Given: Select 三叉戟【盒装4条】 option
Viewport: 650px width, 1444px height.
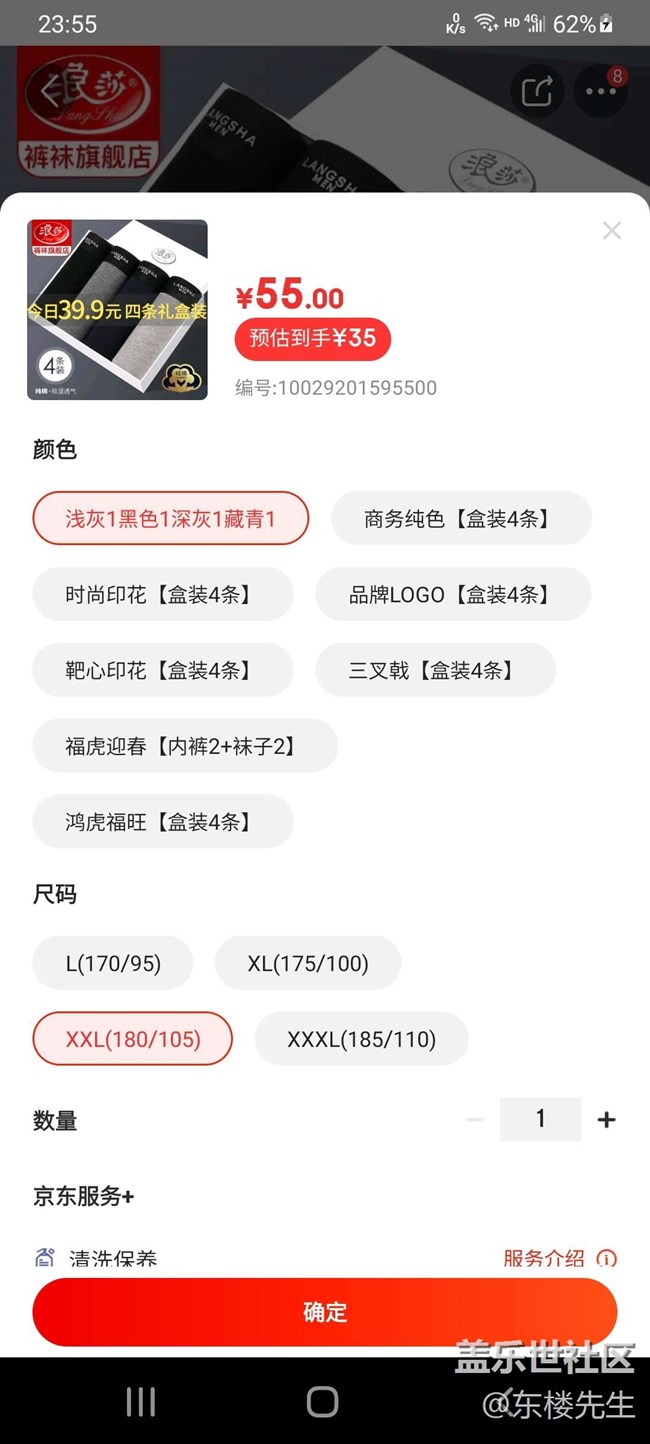Looking at the screenshot, I should [x=435, y=670].
